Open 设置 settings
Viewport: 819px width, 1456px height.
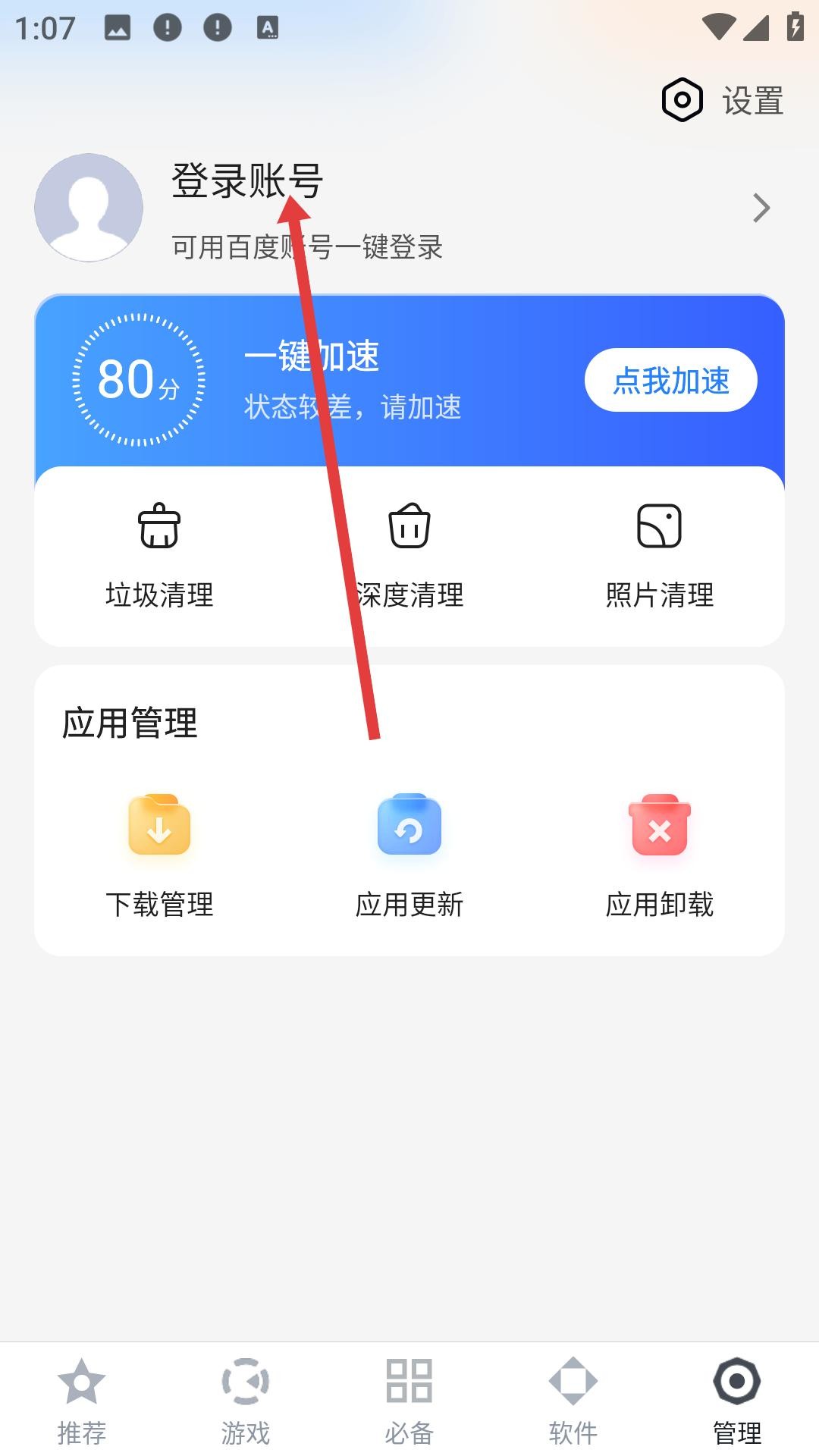pos(723,100)
